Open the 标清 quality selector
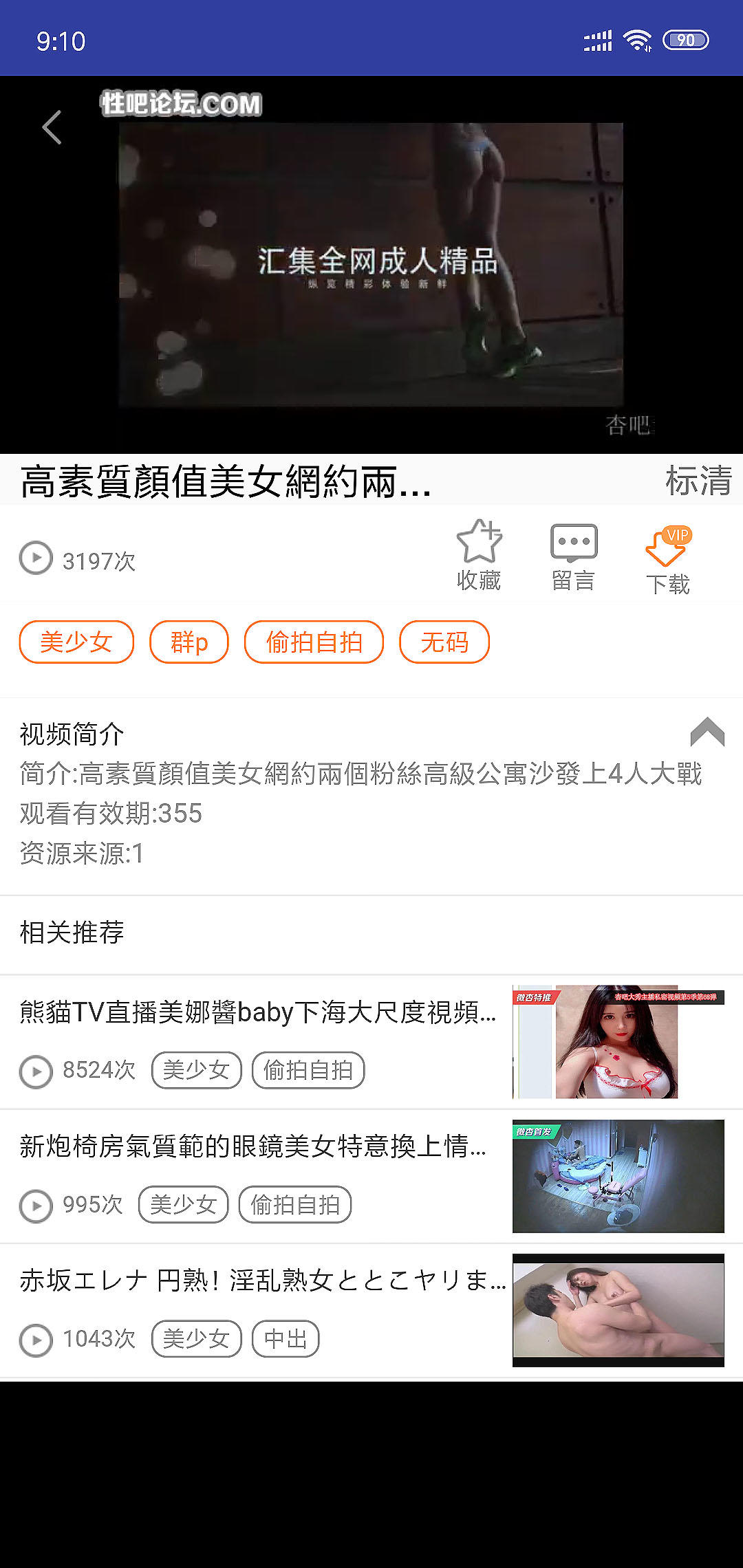The image size is (743, 1568). tap(698, 480)
